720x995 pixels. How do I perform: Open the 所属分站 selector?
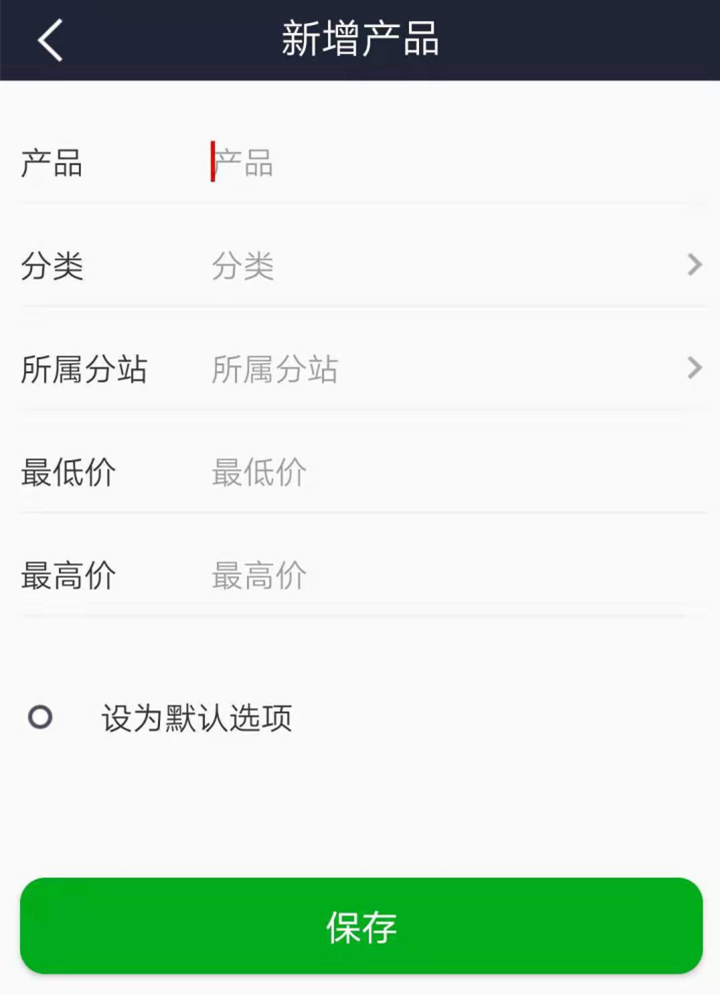pyautogui.click(x=450, y=370)
